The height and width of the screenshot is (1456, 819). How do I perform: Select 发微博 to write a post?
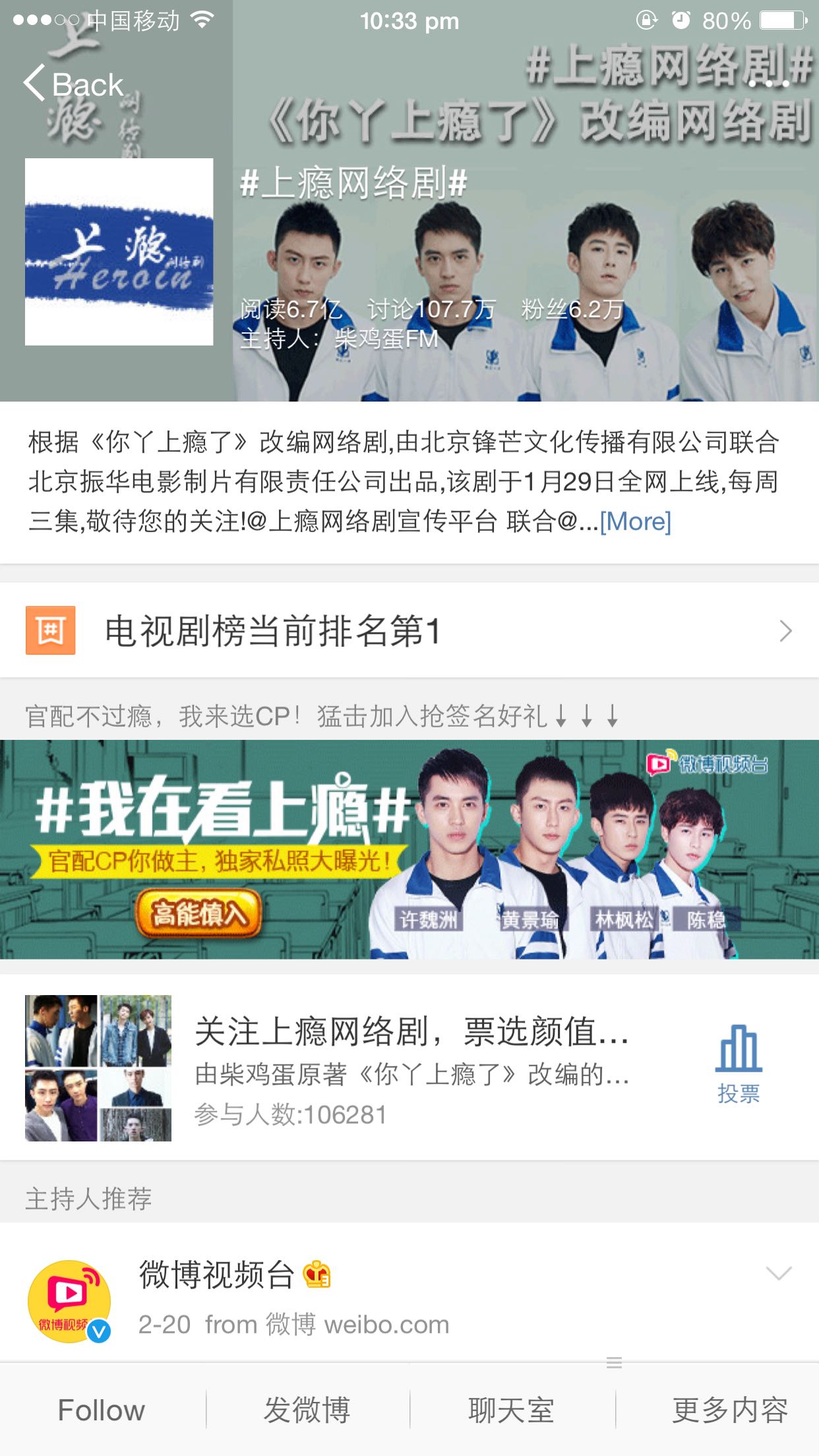(x=307, y=1410)
